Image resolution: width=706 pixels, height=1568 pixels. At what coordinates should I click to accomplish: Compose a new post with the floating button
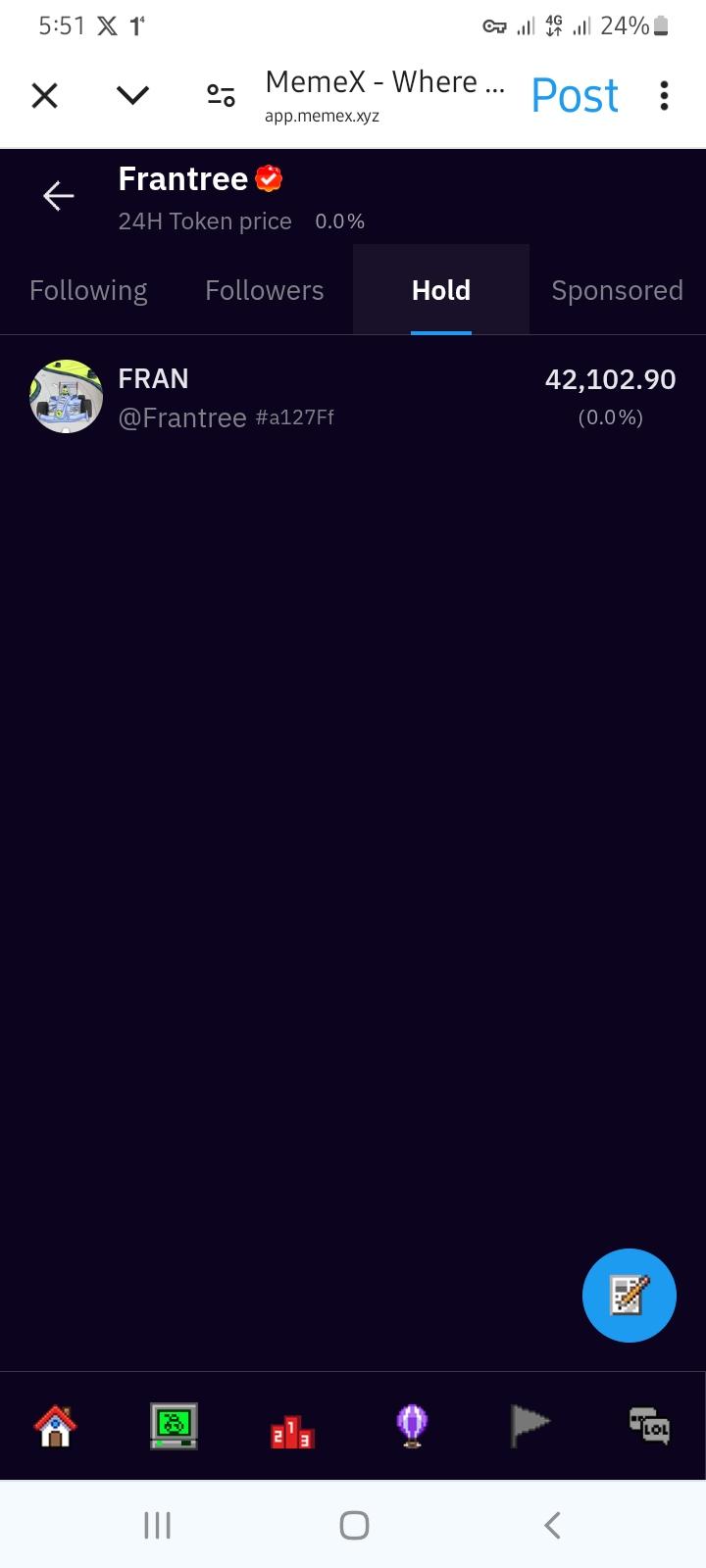point(629,1295)
